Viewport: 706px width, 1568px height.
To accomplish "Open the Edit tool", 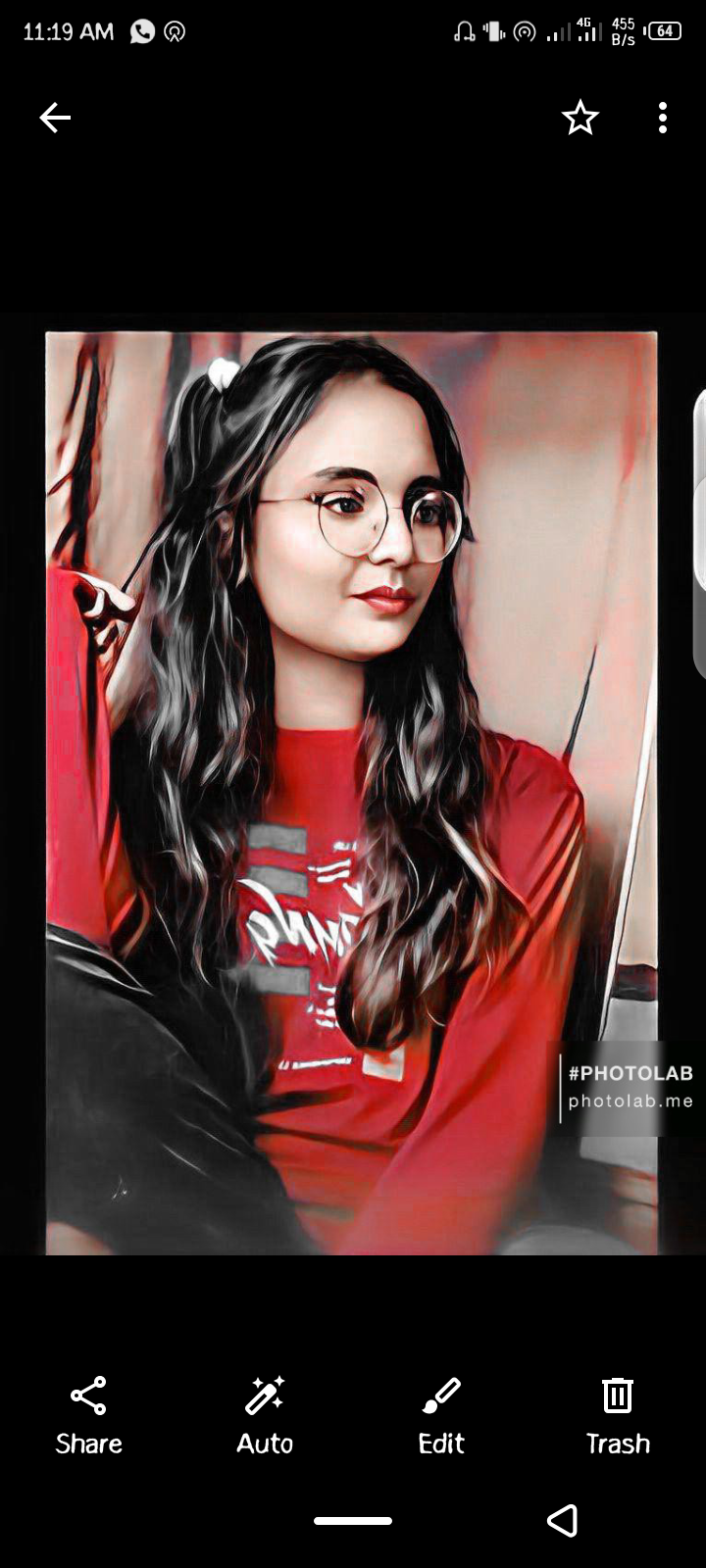I will click(441, 1416).
